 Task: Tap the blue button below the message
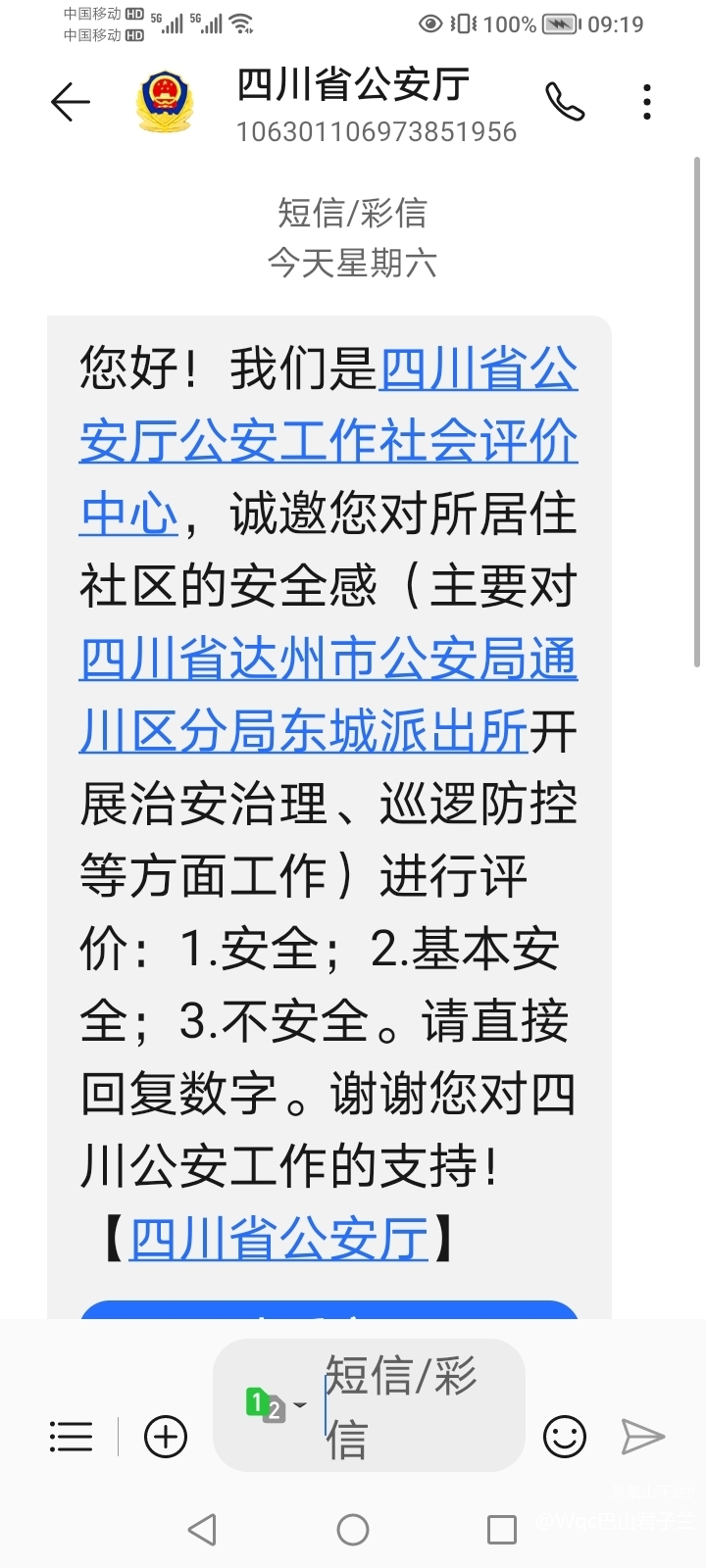pyautogui.click(x=328, y=1309)
